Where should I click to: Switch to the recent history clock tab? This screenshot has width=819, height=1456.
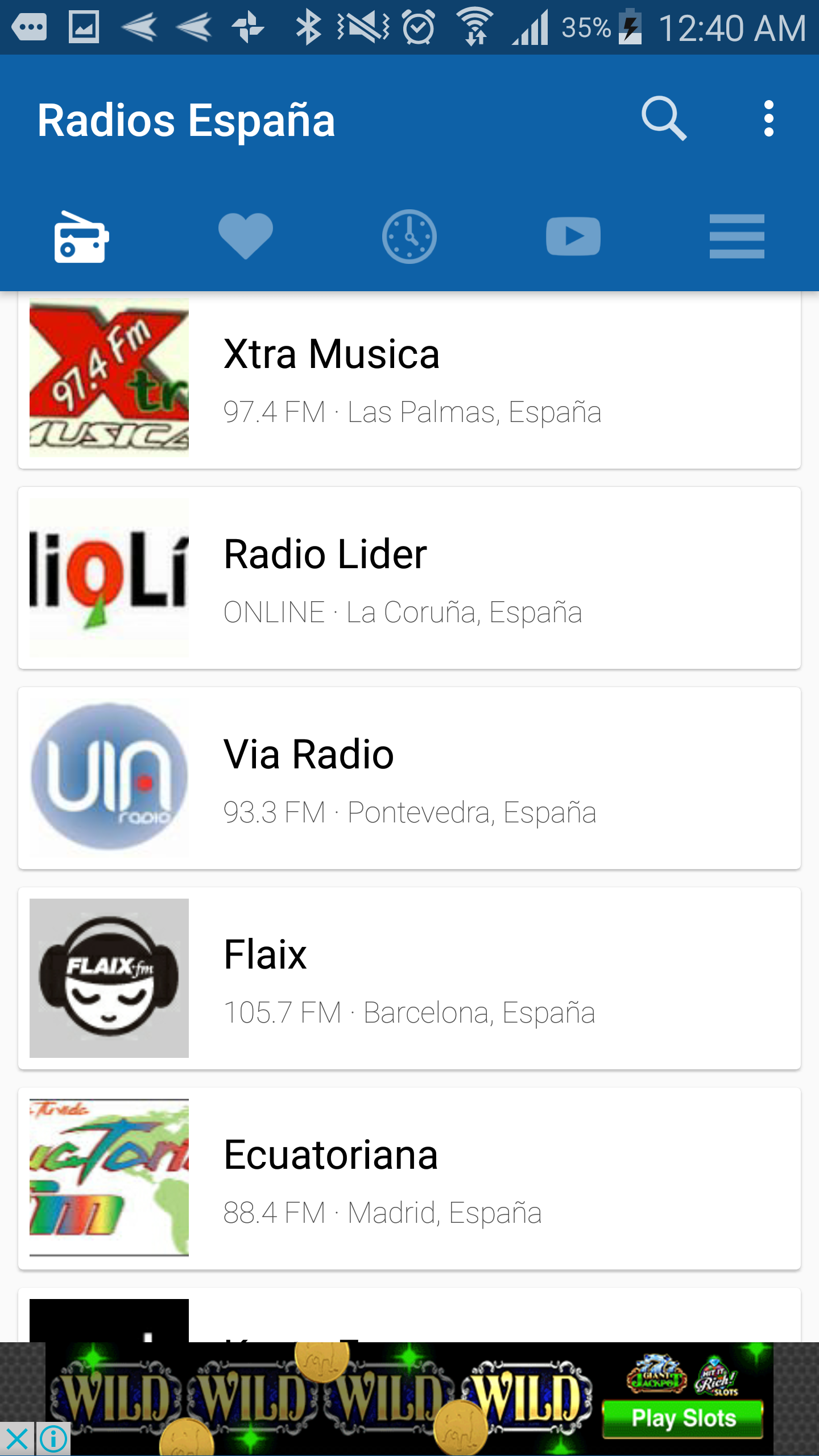(409, 236)
